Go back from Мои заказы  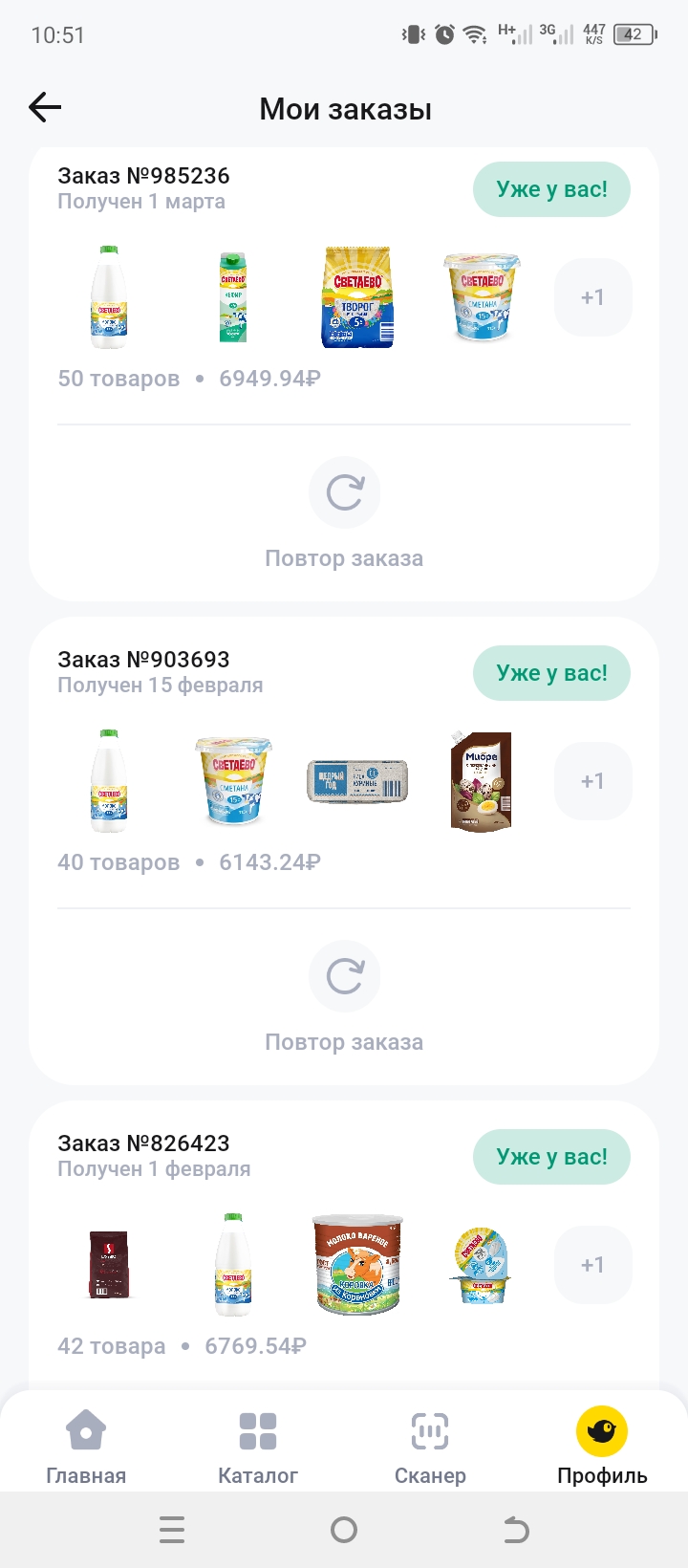(45, 107)
